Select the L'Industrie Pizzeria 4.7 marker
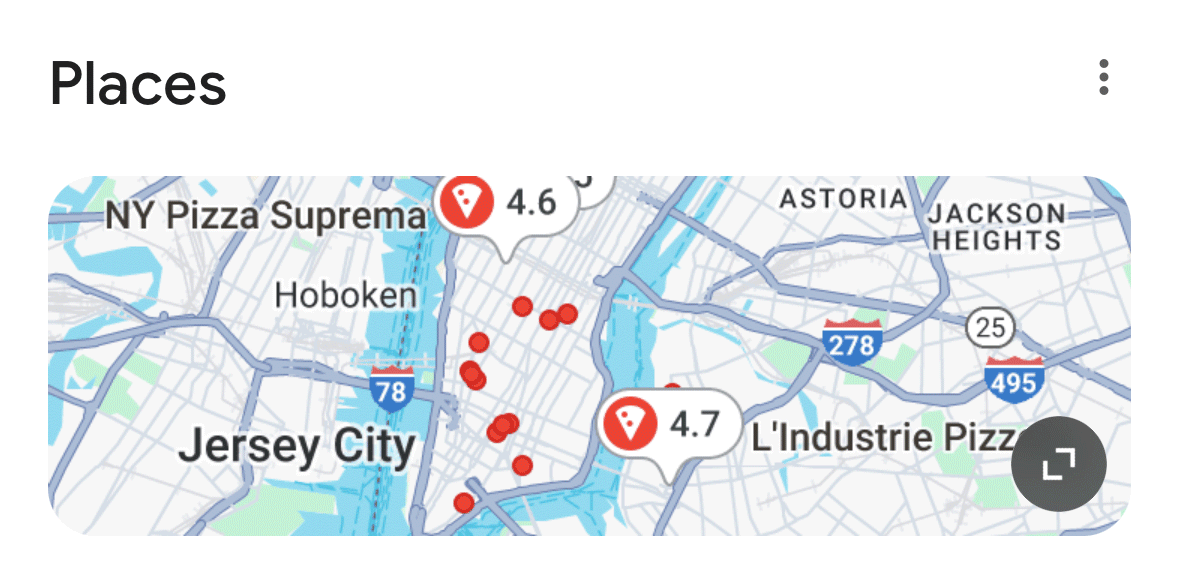Screen dimensions: 1179x572 click(670, 426)
